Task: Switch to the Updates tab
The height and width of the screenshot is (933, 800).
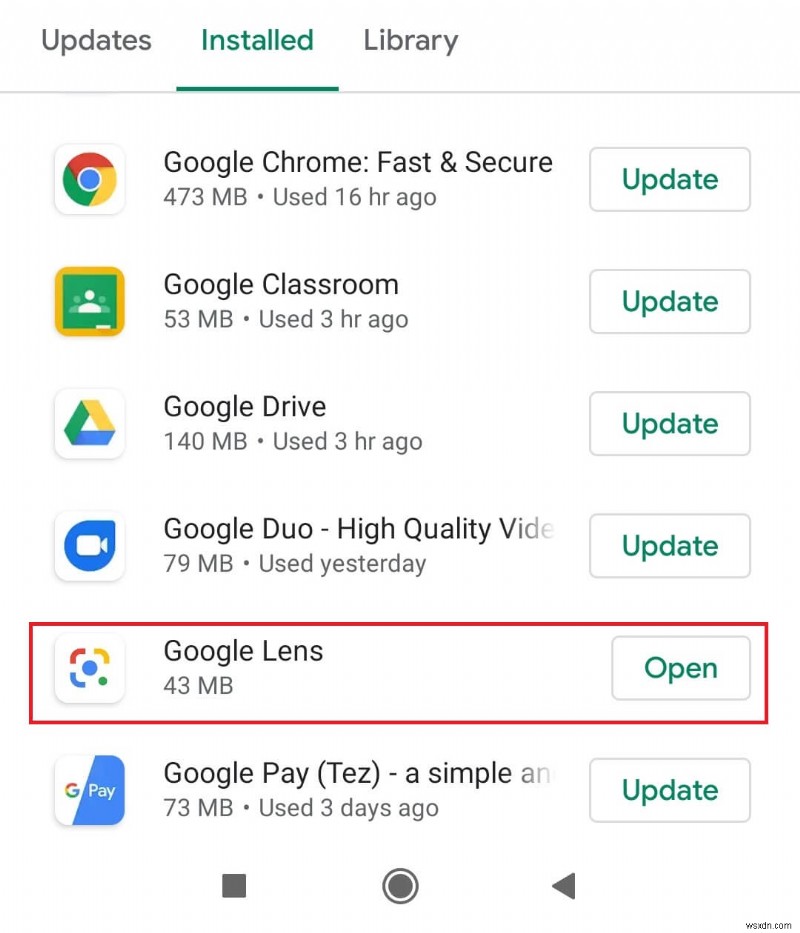Action: point(96,41)
